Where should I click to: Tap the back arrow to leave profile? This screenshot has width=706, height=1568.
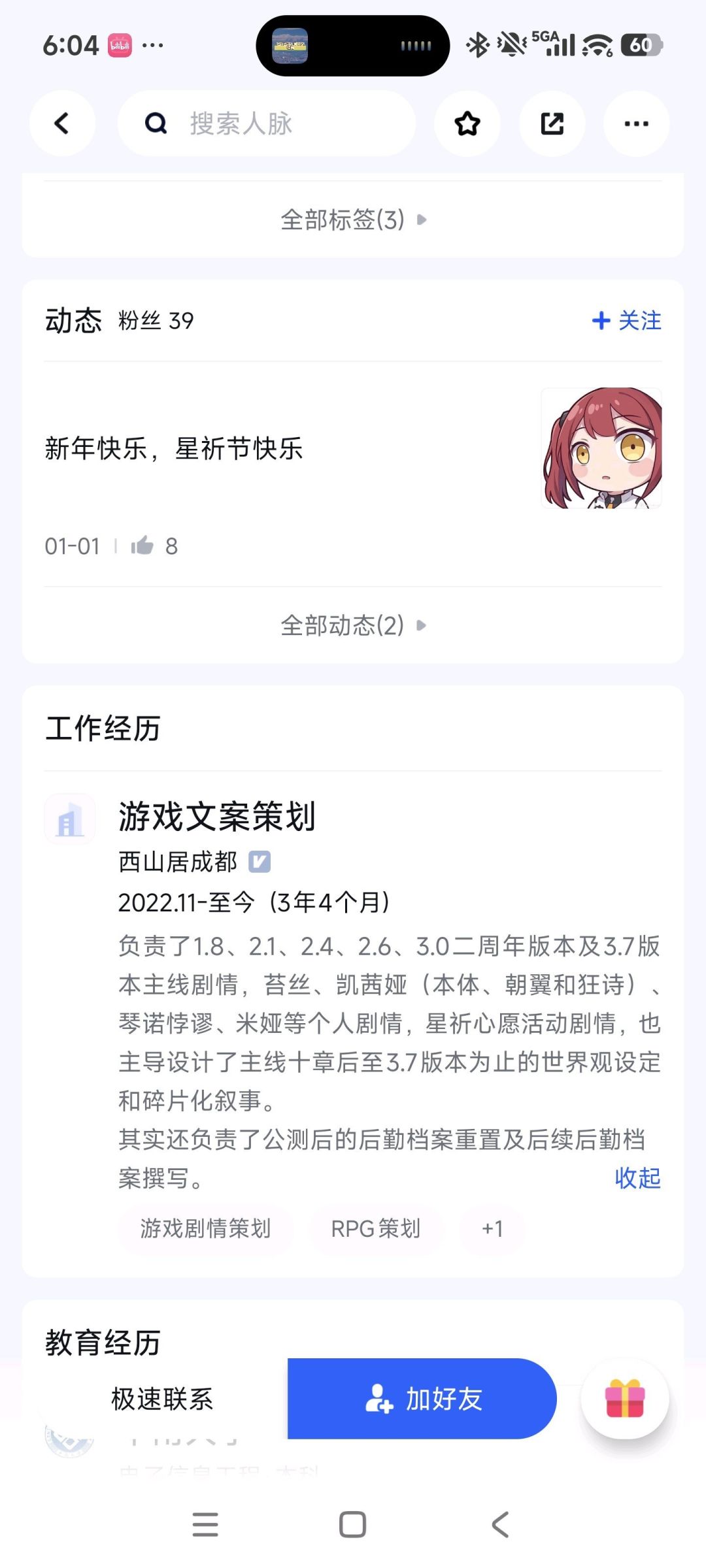point(62,123)
